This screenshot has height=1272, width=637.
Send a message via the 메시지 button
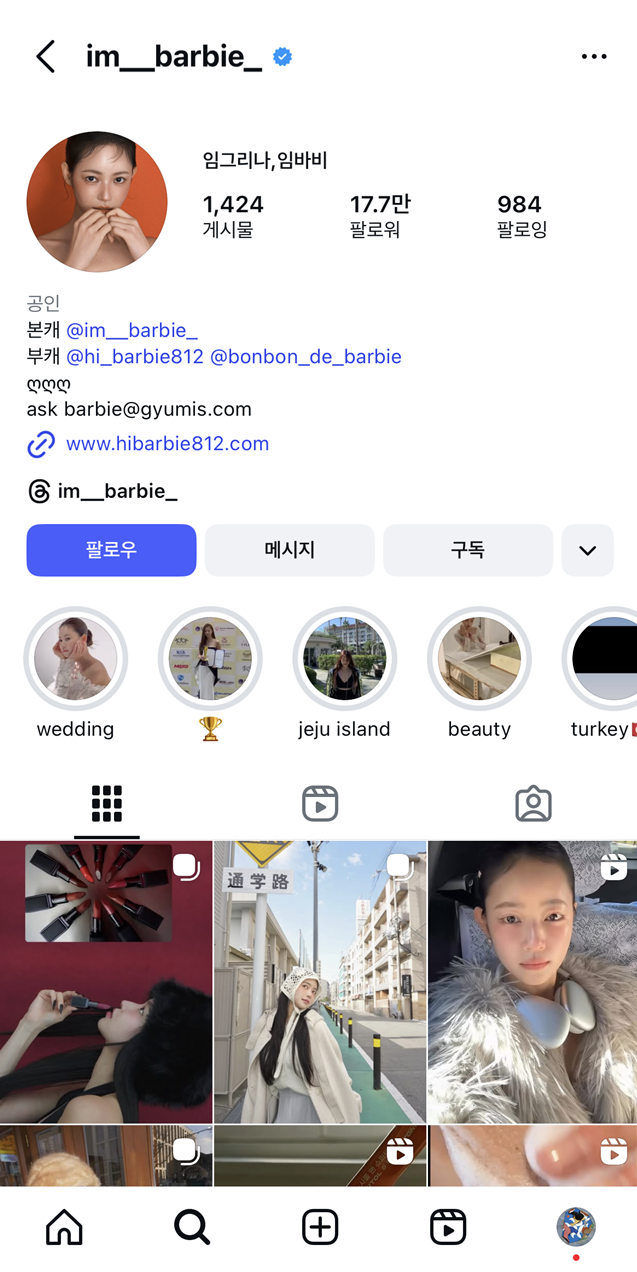[x=290, y=550]
